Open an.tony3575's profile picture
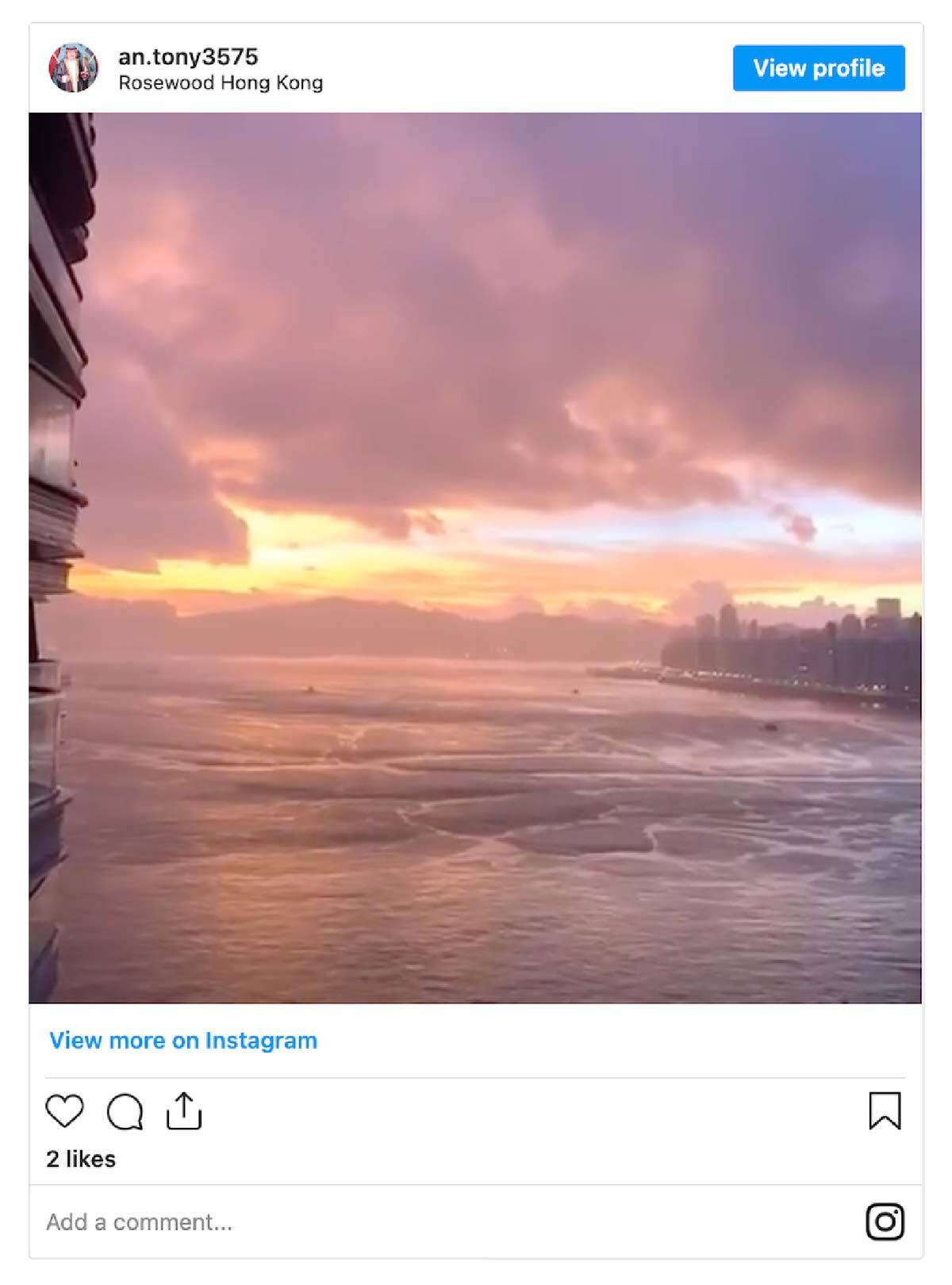 (73, 68)
